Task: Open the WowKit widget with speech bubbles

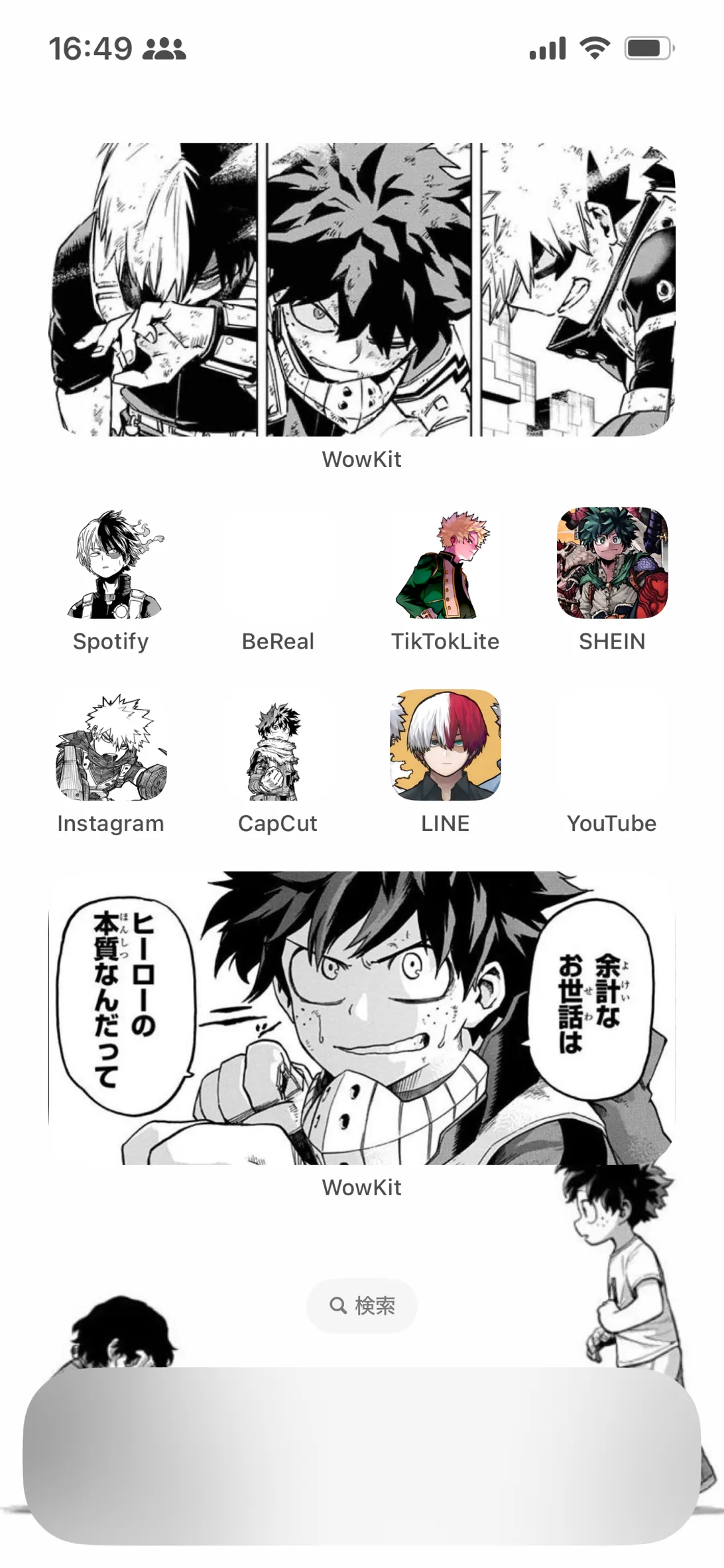Action: (362, 1018)
